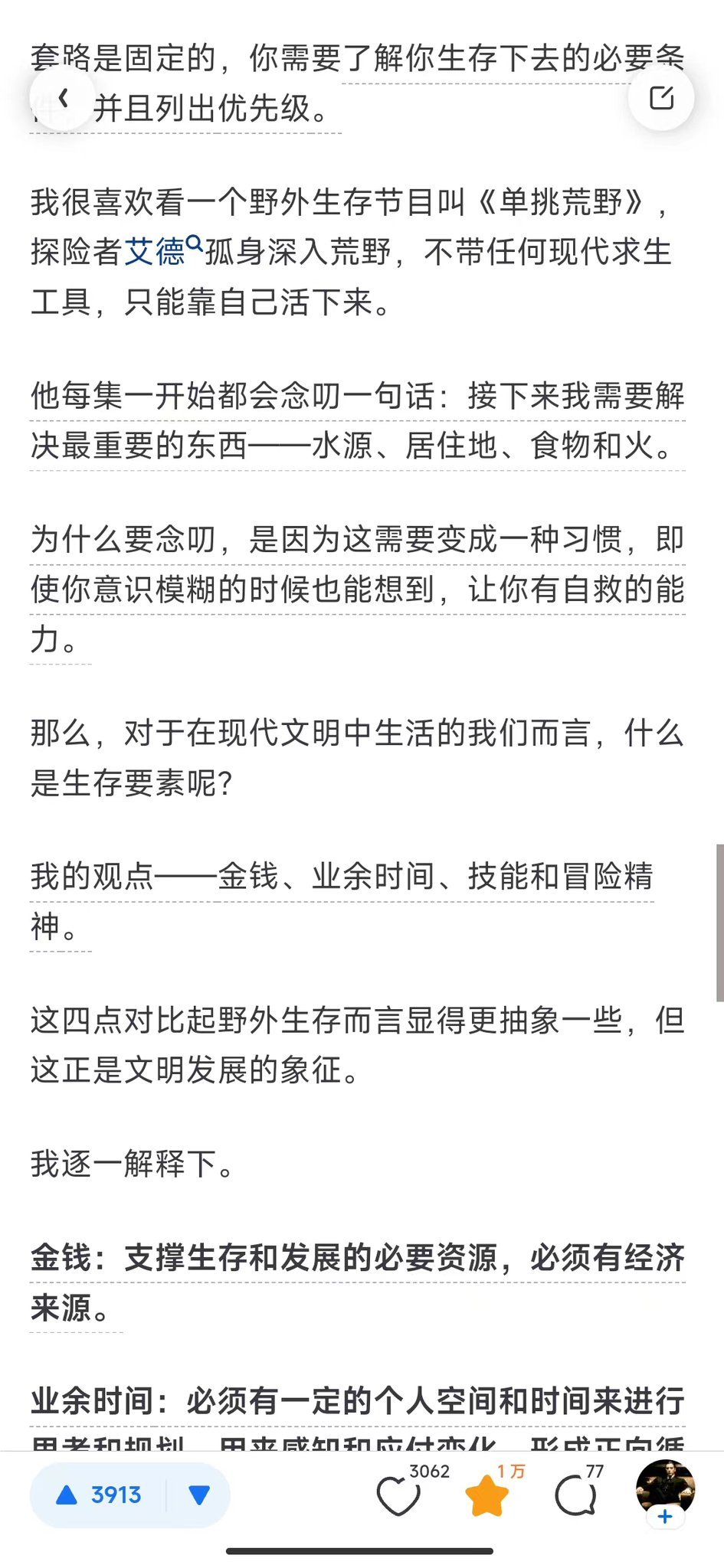Screen dimensions: 724x1568
Task: Like the answer with the heart icon
Action: tap(398, 1497)
